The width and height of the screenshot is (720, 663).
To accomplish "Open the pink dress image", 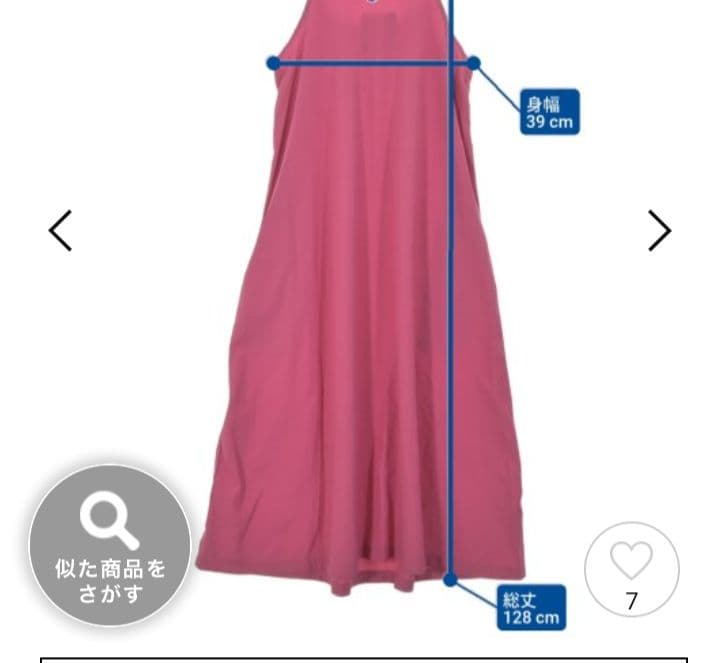I will pos(360,330).
